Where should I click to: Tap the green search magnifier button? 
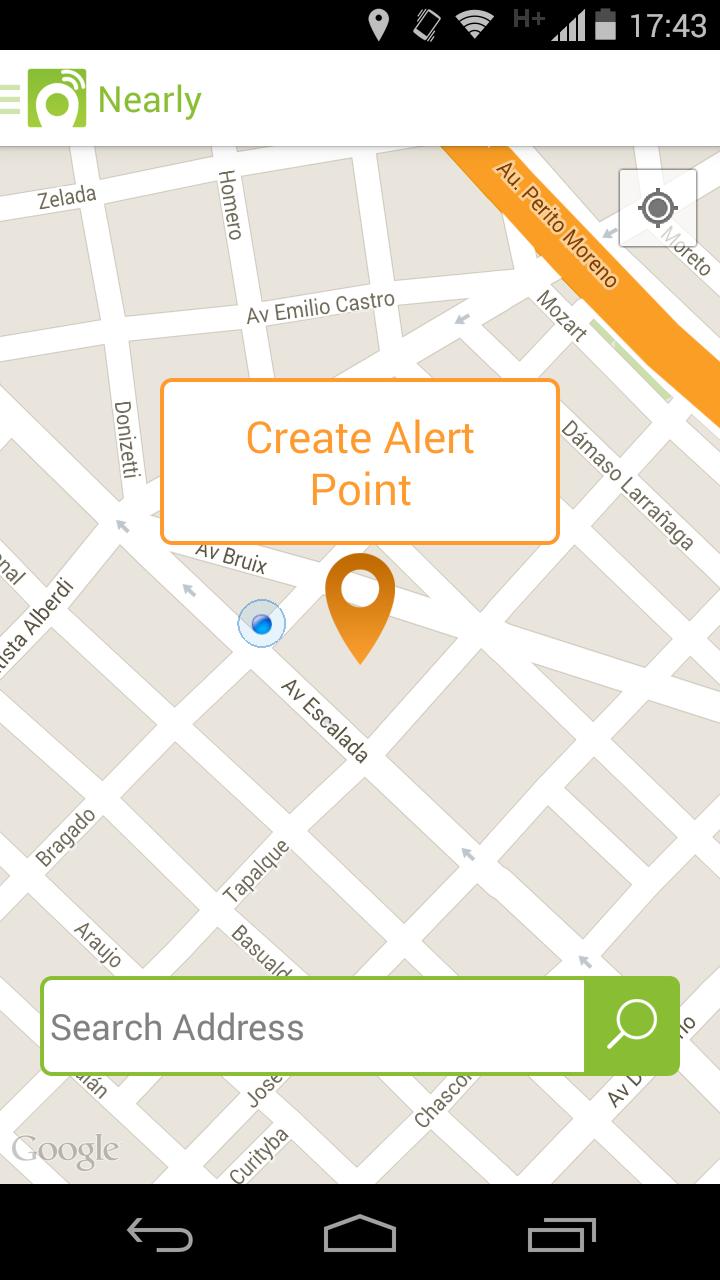632,1026
